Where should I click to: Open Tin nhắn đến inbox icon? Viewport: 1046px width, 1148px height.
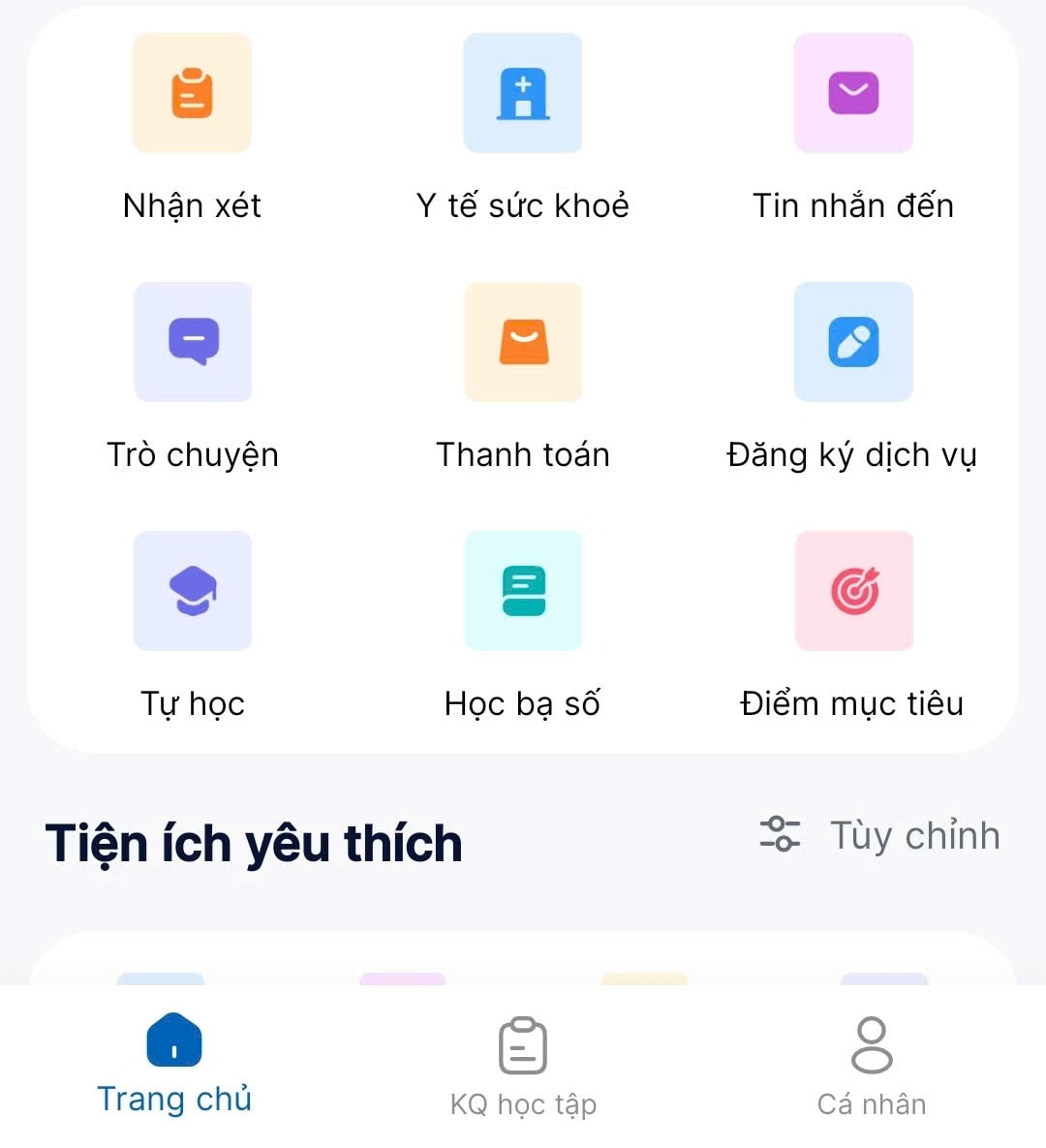coord(852,93)
